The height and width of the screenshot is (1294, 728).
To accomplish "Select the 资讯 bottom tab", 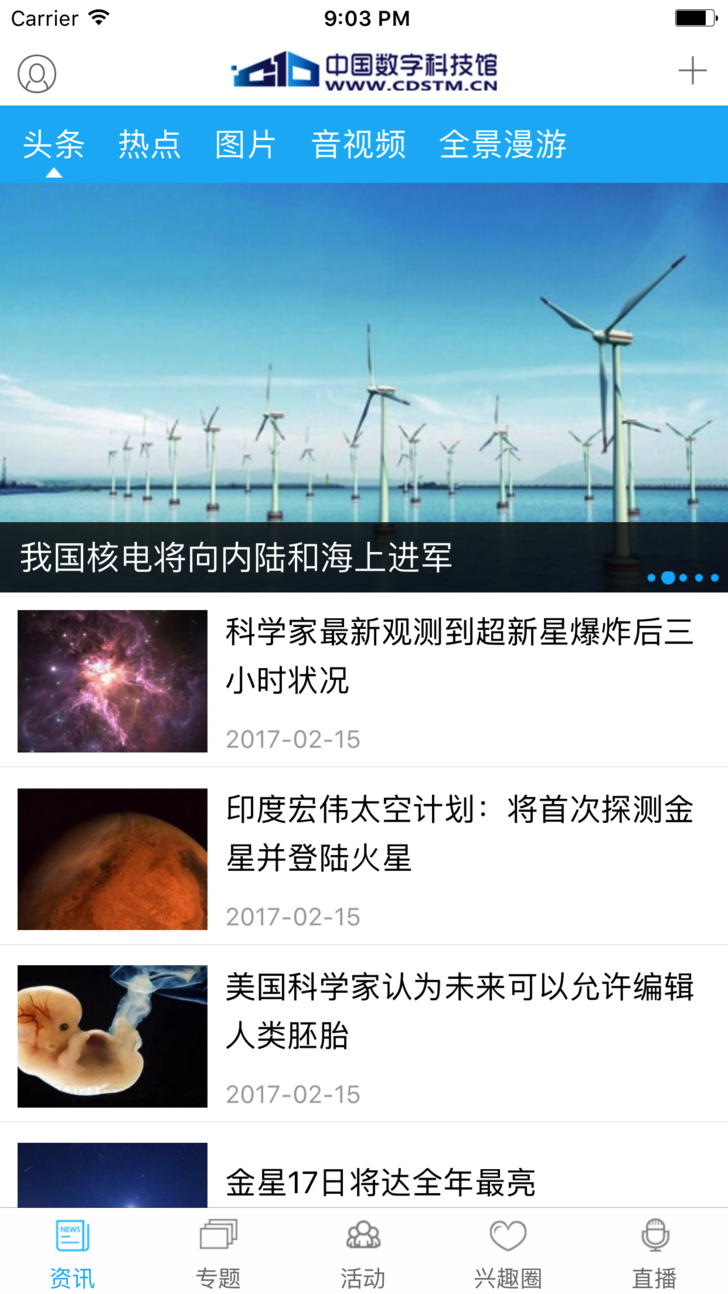I will click(72, 1252).
